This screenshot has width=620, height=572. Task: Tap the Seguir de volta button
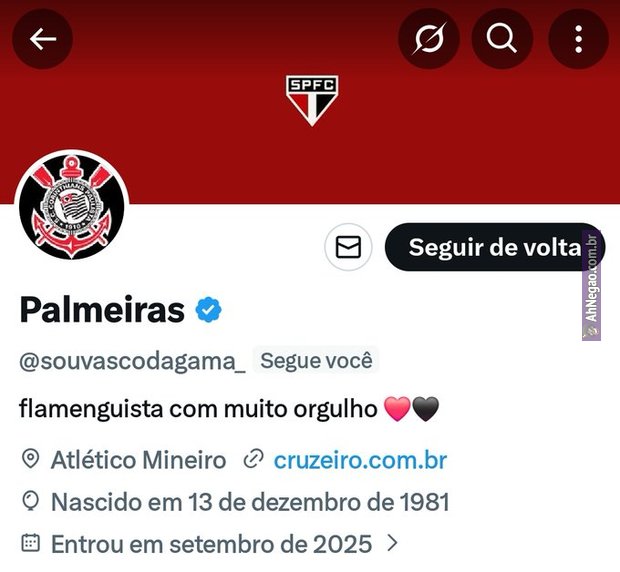[492, 247]
